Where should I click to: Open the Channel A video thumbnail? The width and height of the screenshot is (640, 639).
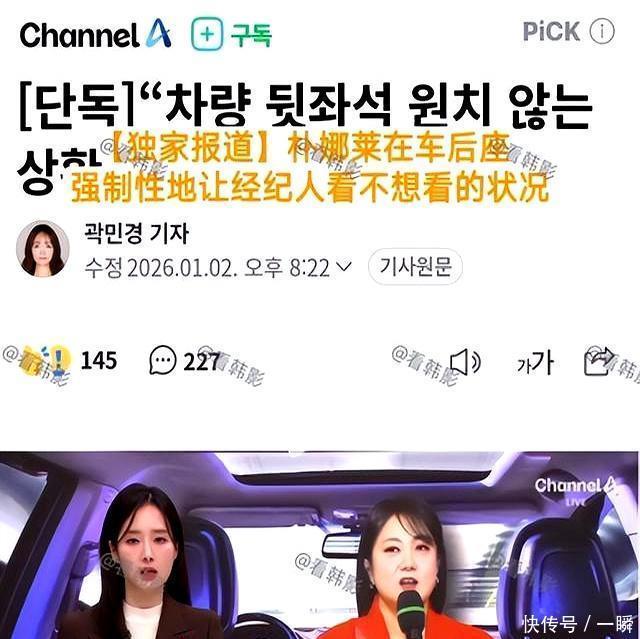tap(320, 545)
